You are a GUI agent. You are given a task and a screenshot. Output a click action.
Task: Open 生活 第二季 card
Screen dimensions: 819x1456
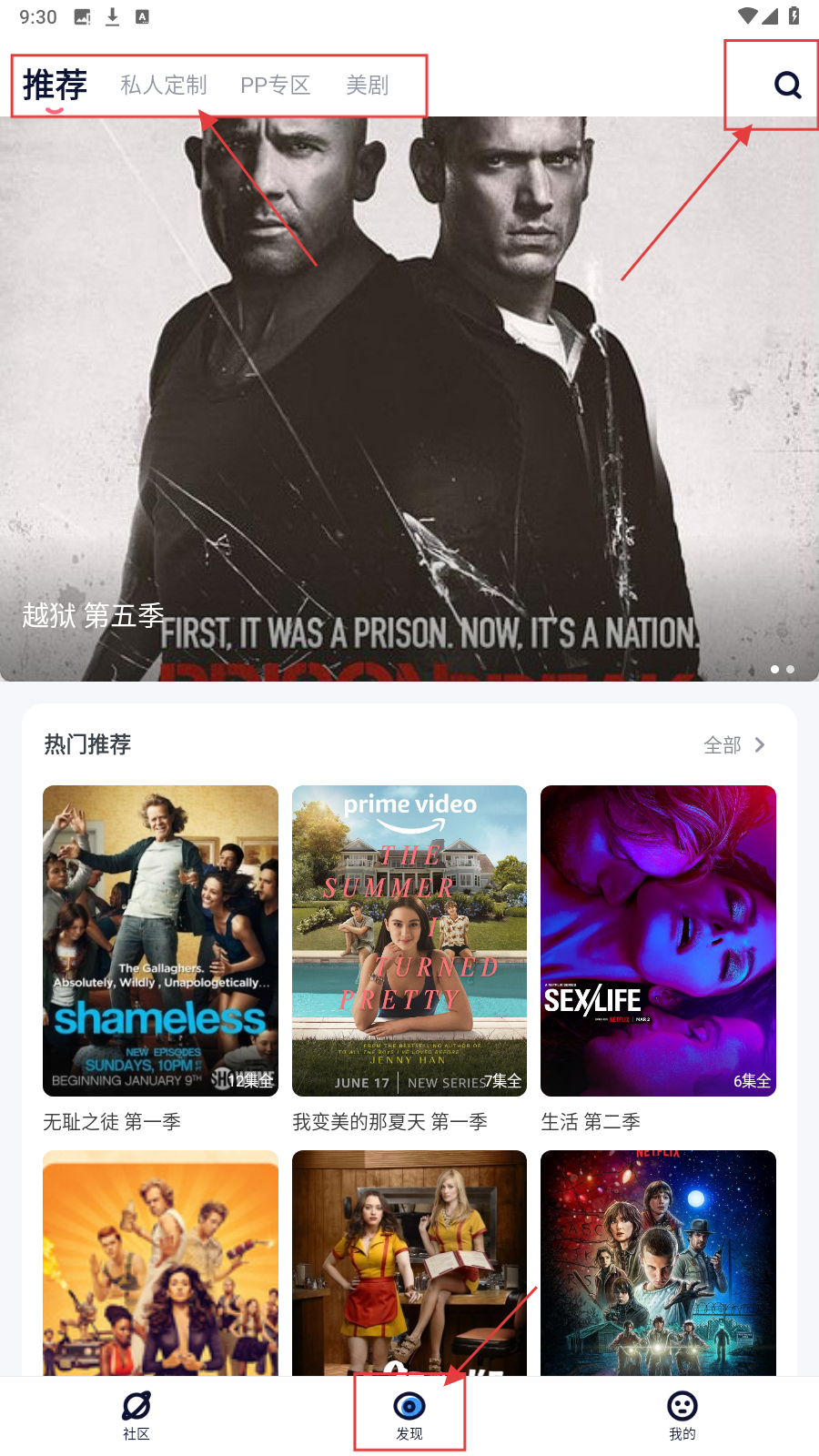tap(658, 941)
